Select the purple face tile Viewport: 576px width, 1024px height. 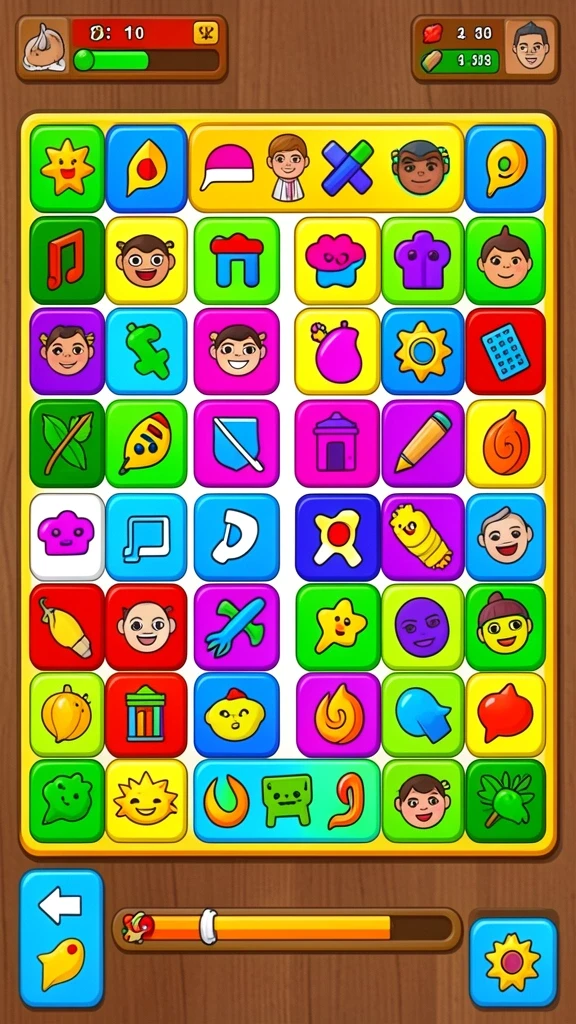point(423,627)
